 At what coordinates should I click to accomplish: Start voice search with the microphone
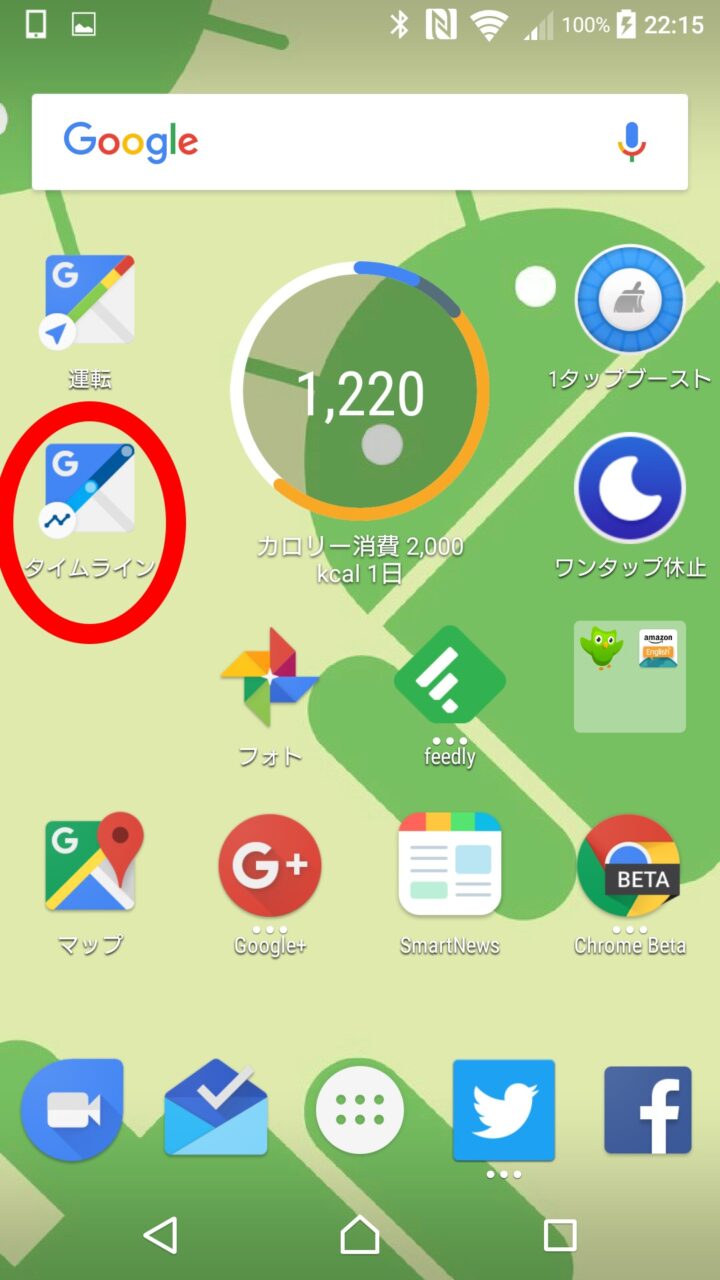point(631,142)
